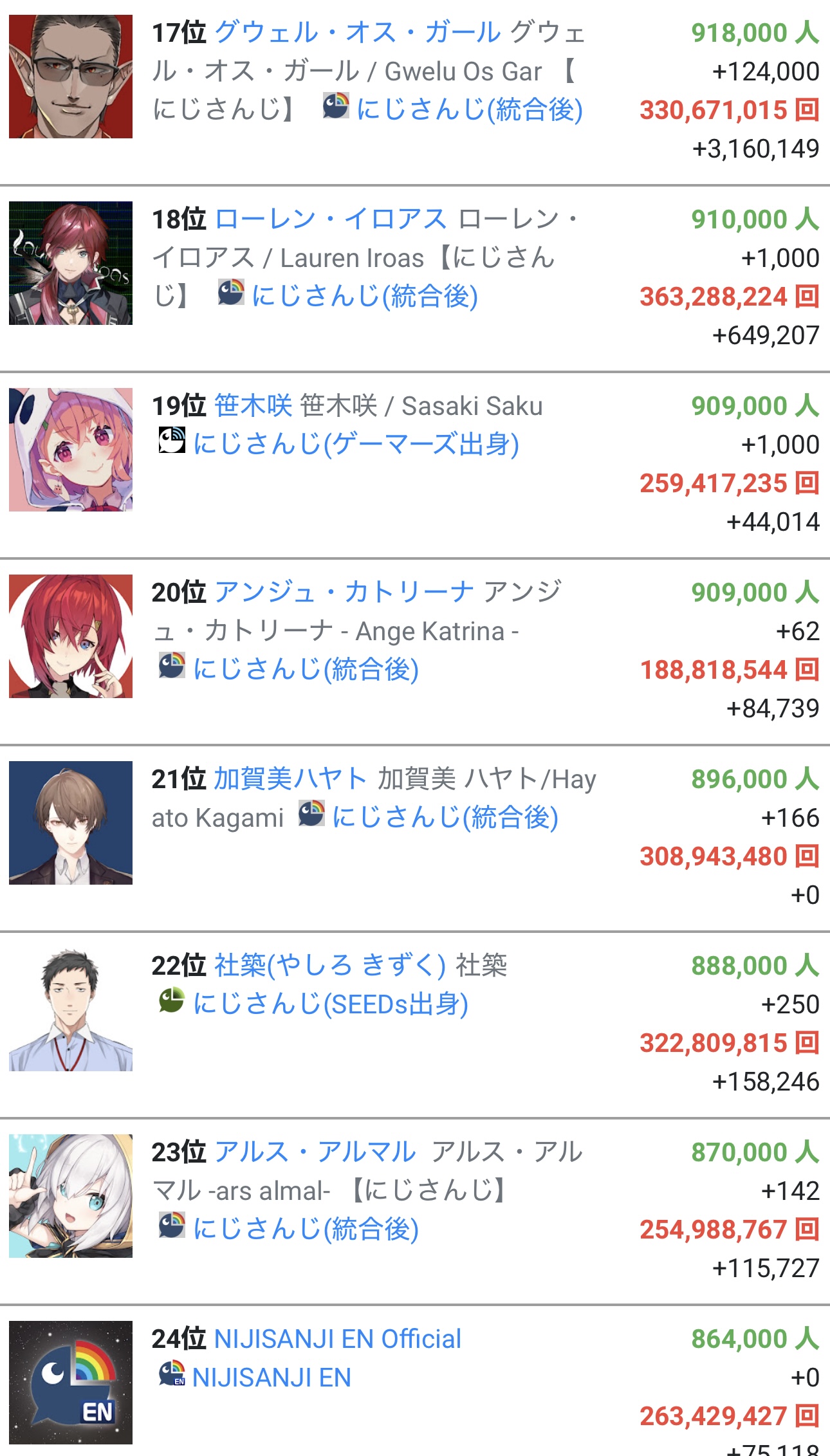Open グウェル・オス・ガール channel link
The image size is (830, 1456).
point(357,32)
